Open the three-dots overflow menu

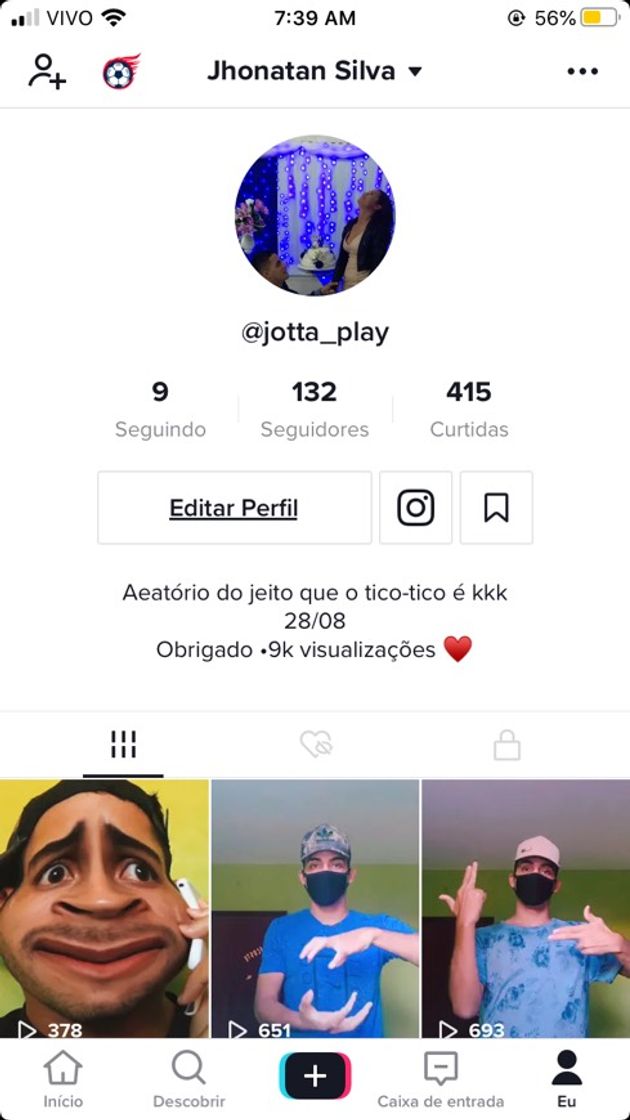(x=582, y=72)
